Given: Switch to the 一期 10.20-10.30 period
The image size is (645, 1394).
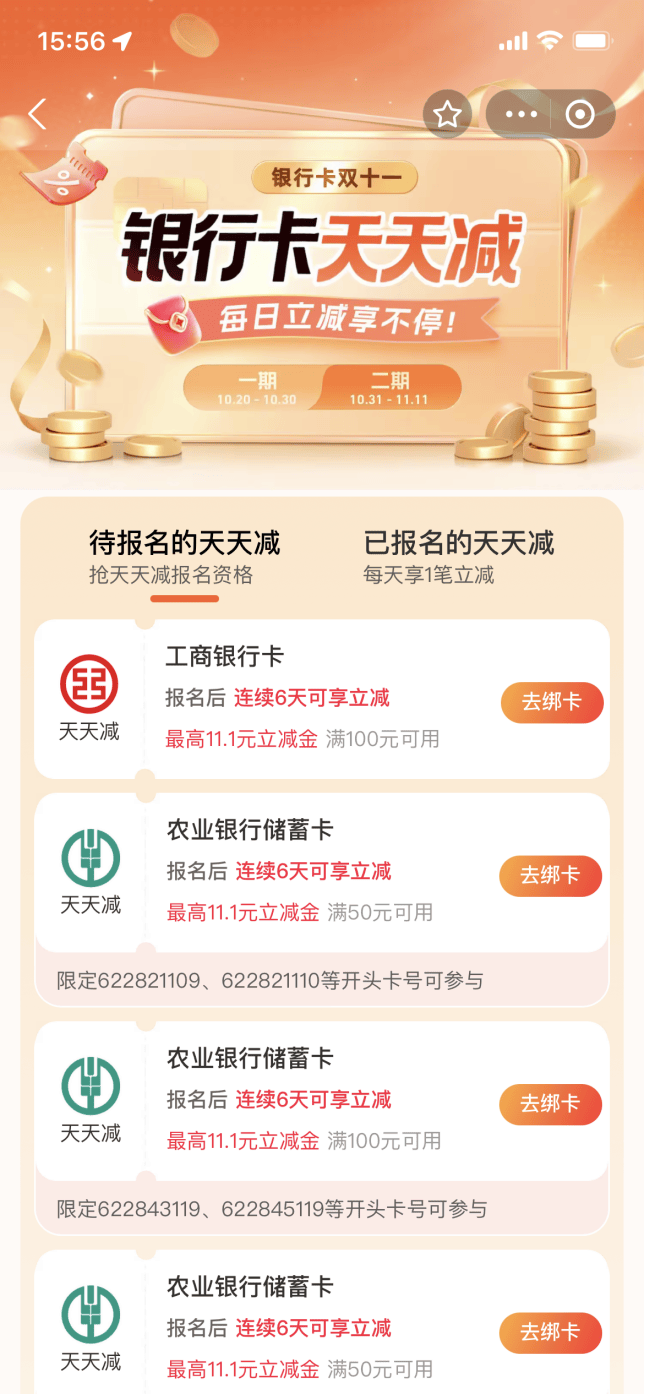Looking at the screenshot, I should pos(258,388).
